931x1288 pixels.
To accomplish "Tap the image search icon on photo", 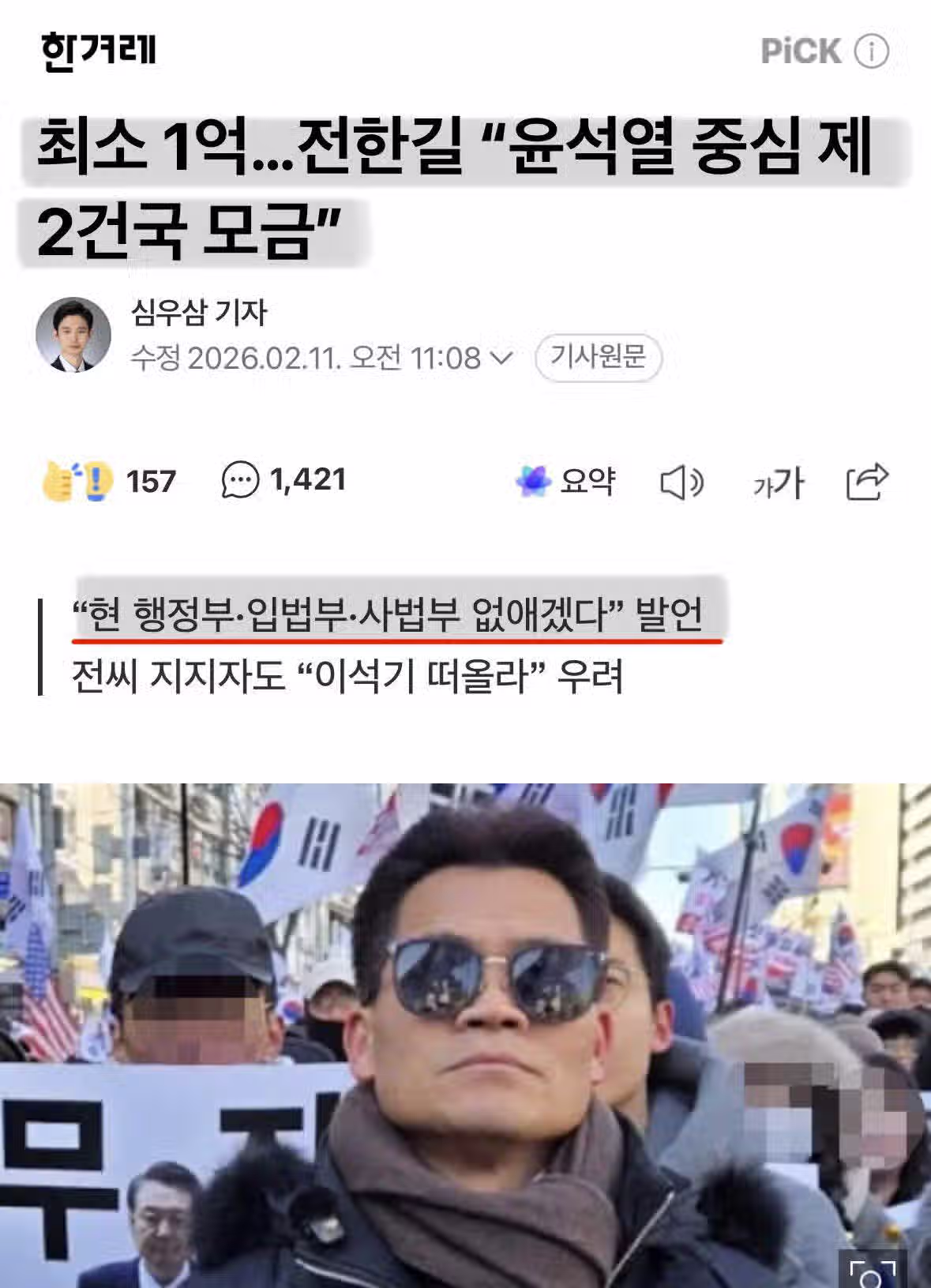I will click(871, 1270).
